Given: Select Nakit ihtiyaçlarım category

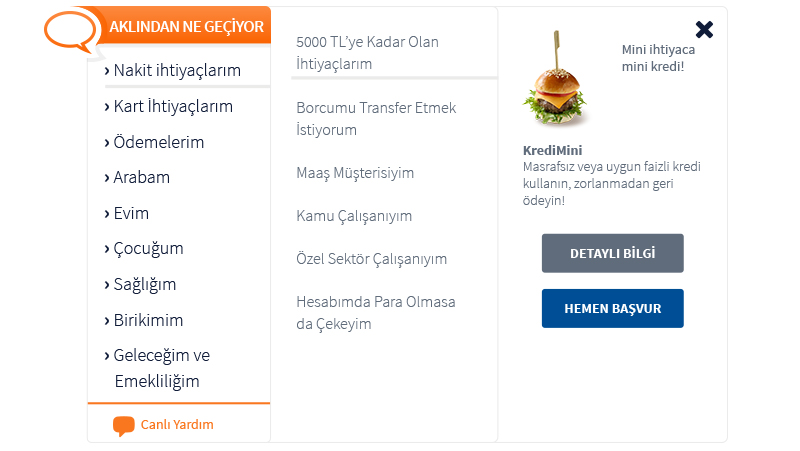Looking at the screenshot, I should [177, 71].
